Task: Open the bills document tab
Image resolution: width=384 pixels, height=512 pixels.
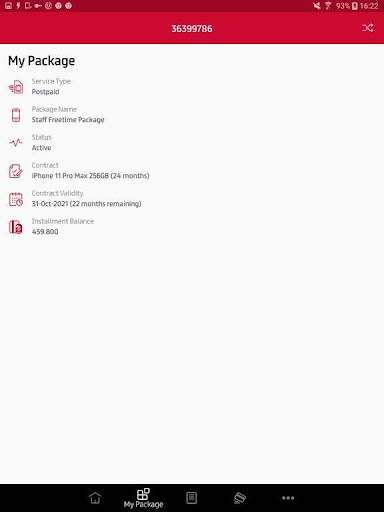Action: 191,498
